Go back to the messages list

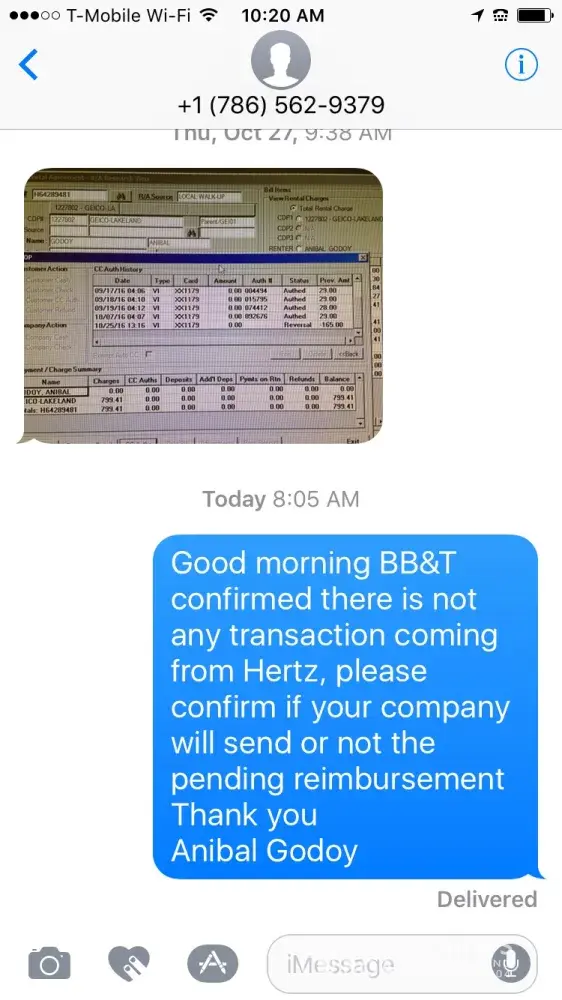29,64
